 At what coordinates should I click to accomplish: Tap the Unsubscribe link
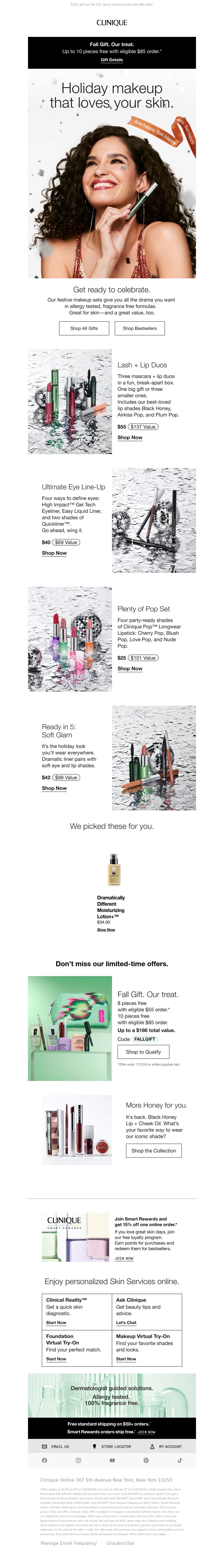click(x=120, y=1543)
